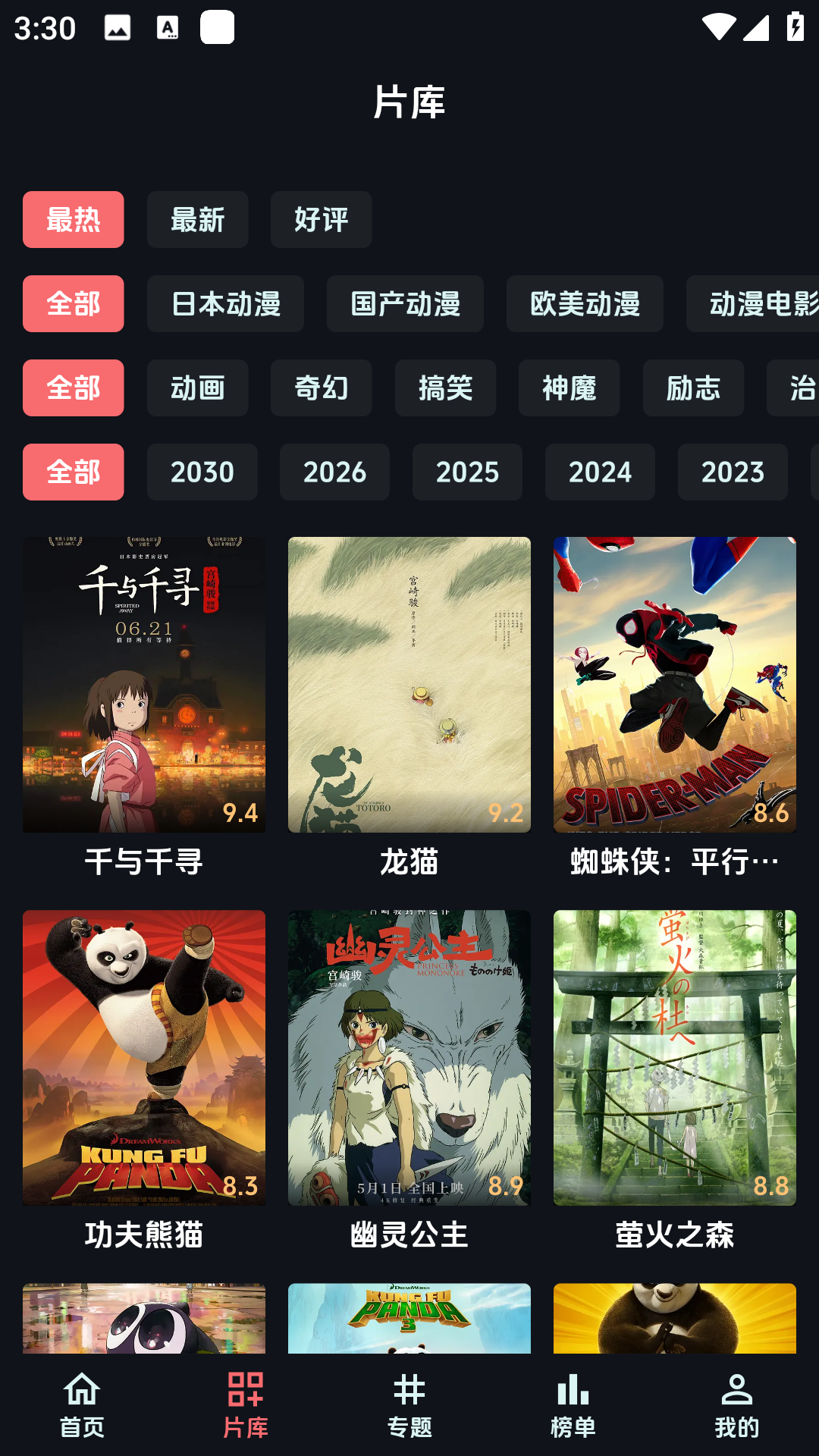
Task: Select the 奇幻 genre chip
Action: click(321, 388)
